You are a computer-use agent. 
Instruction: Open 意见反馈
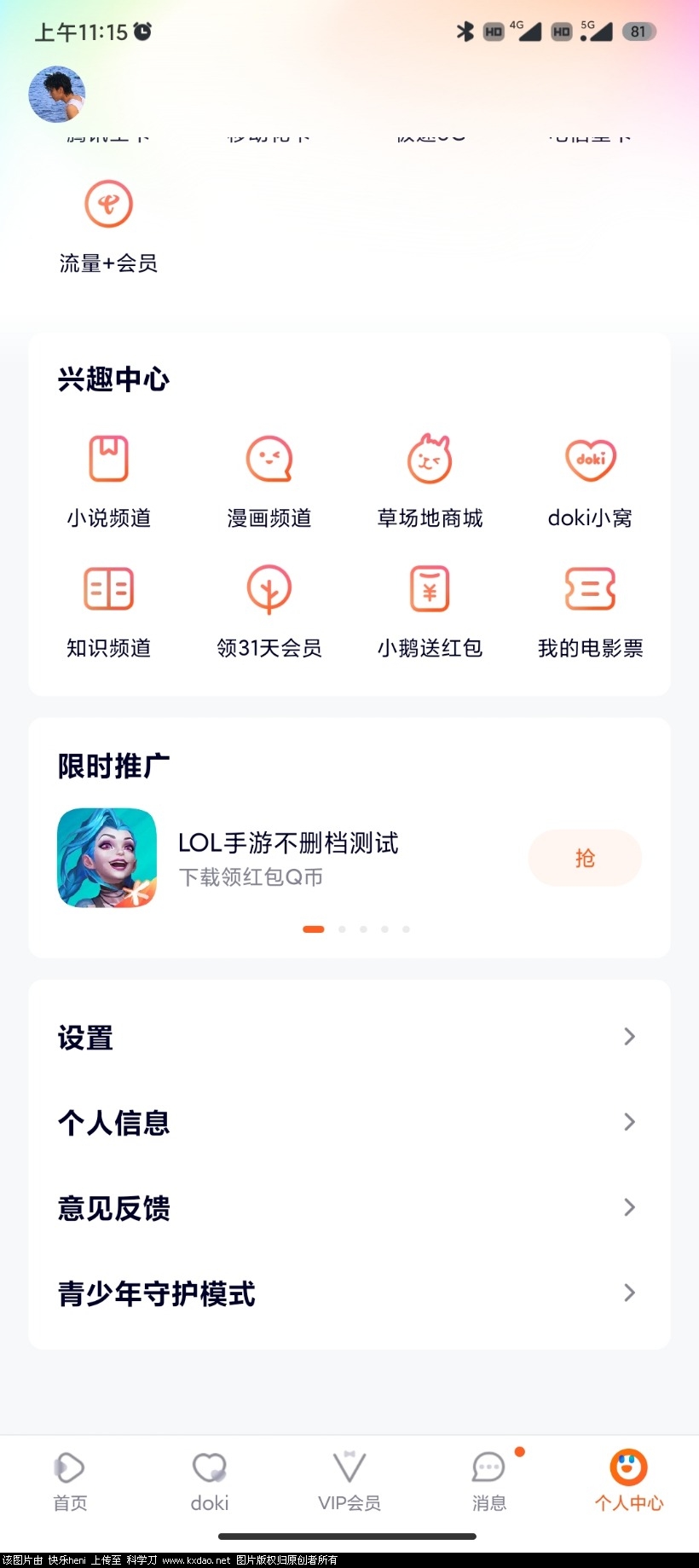(349, 1207)
